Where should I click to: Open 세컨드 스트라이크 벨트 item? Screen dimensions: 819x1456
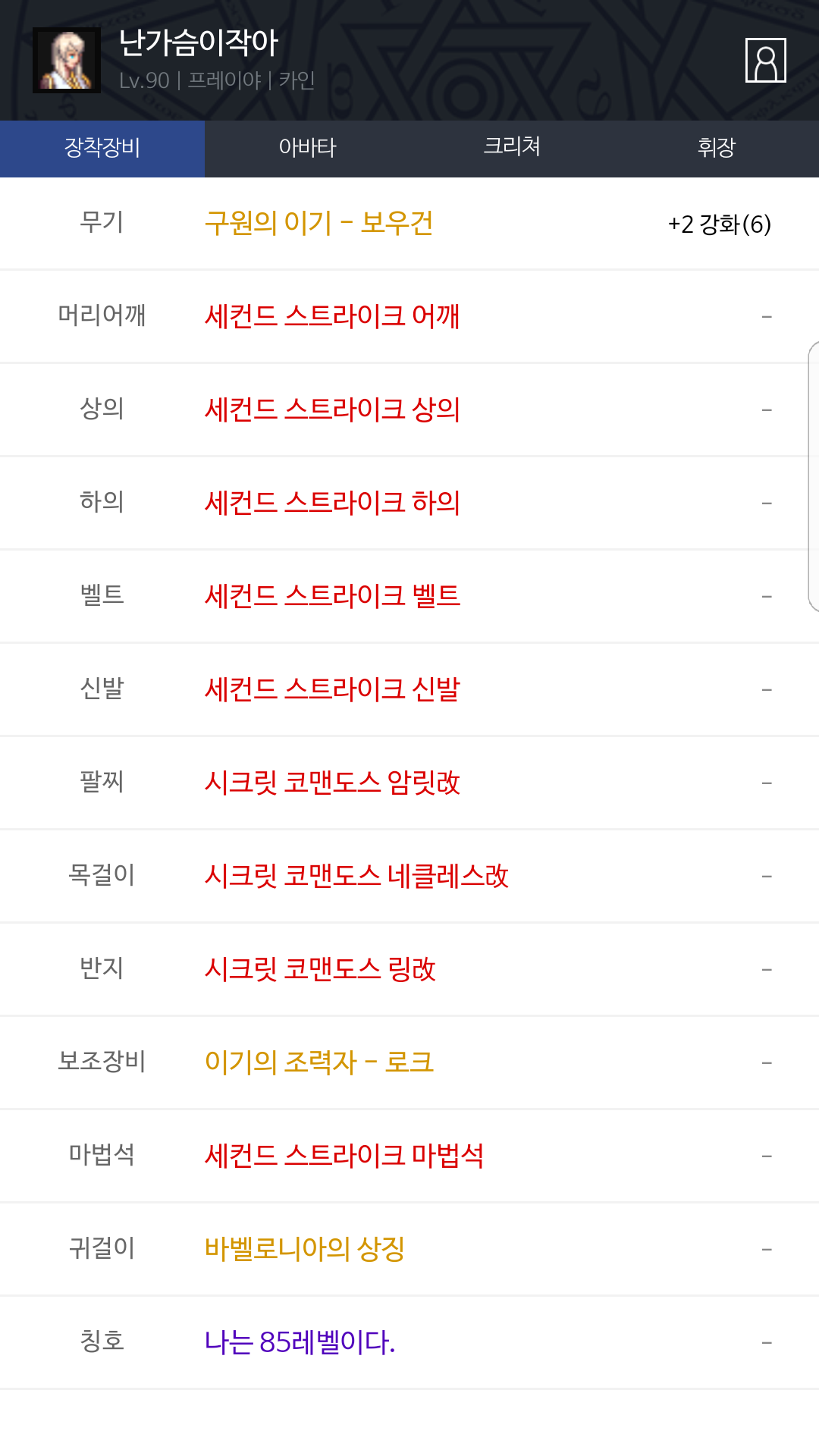(x=332, y=596)
